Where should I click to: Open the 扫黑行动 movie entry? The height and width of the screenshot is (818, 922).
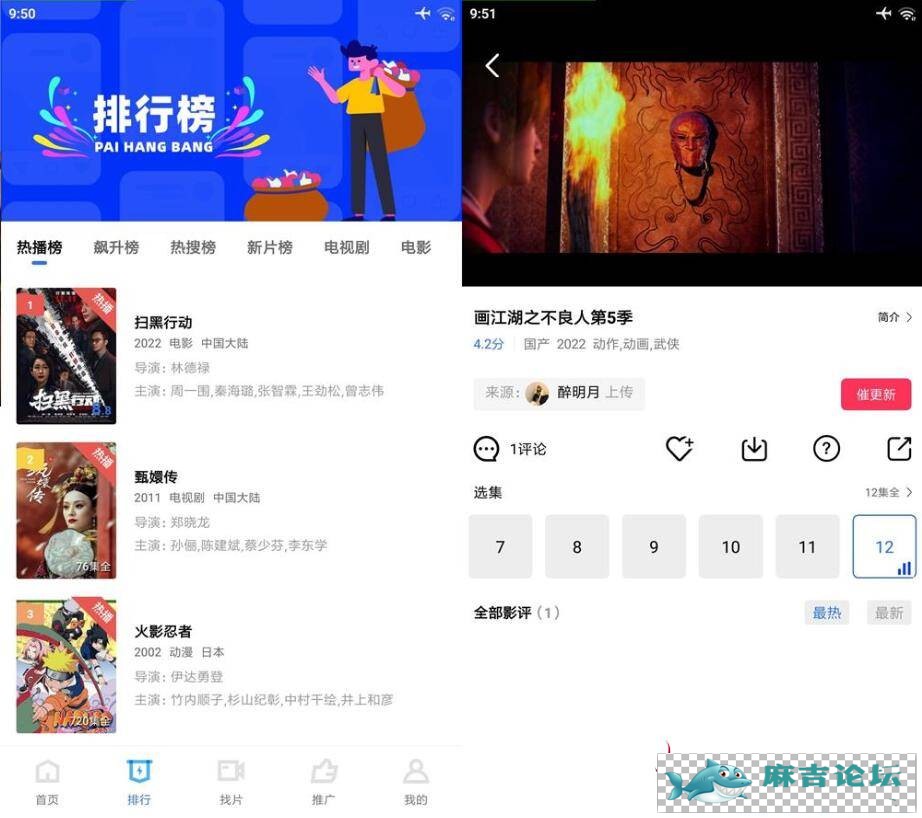pos(163,323)
